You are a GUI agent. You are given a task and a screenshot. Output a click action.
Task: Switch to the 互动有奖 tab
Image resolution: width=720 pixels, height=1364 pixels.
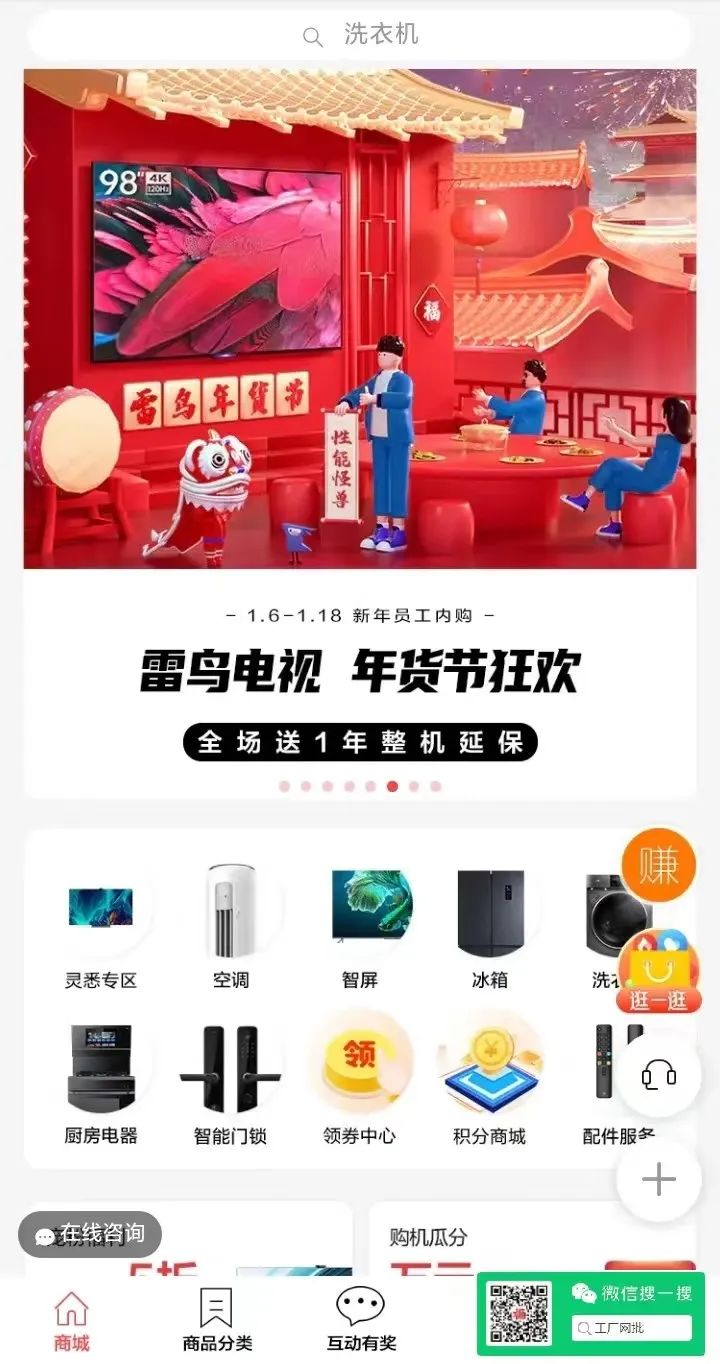pyautogui.click(x=361, y=1320)
